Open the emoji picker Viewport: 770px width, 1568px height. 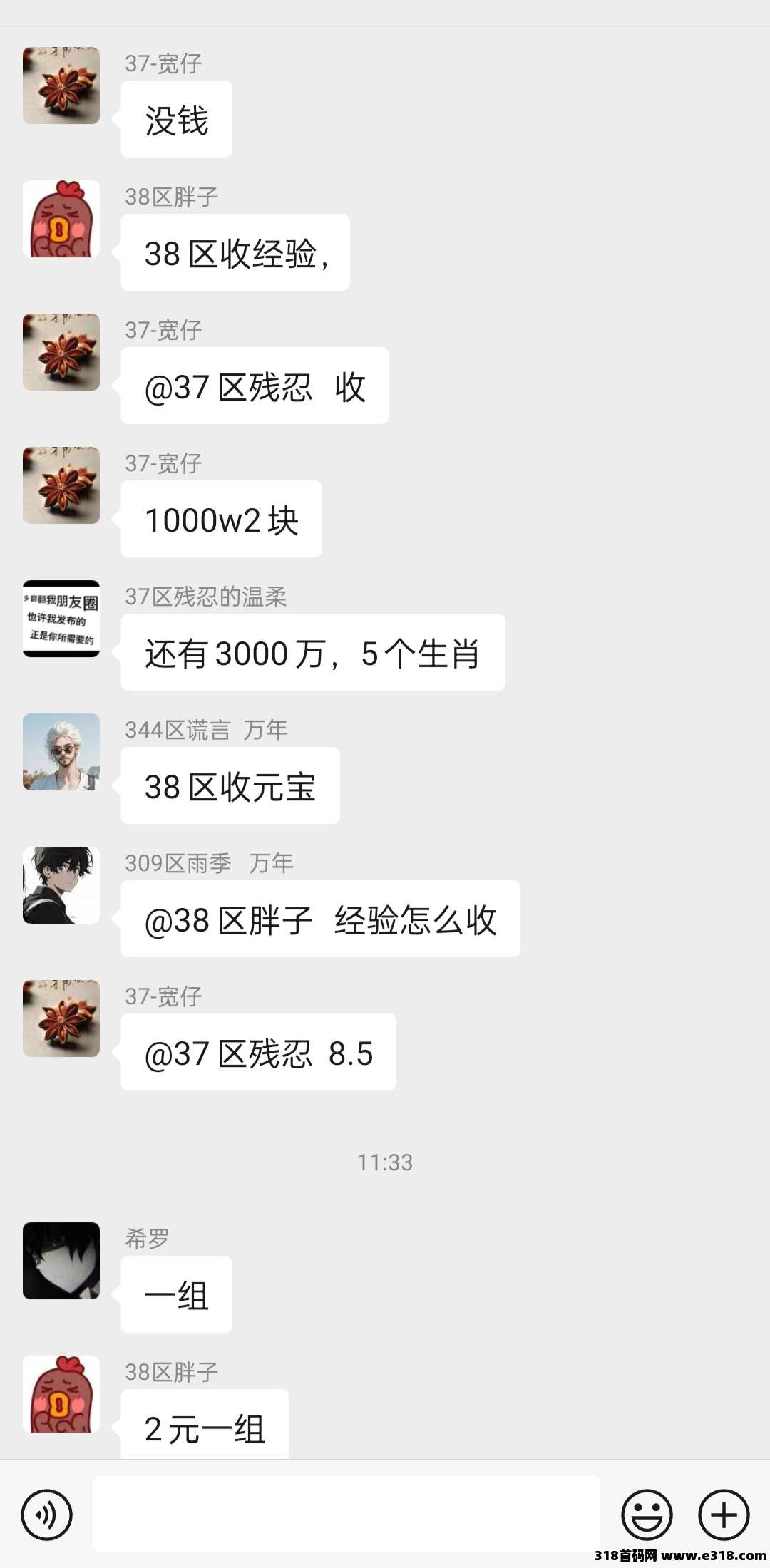tap(647, 1515)
